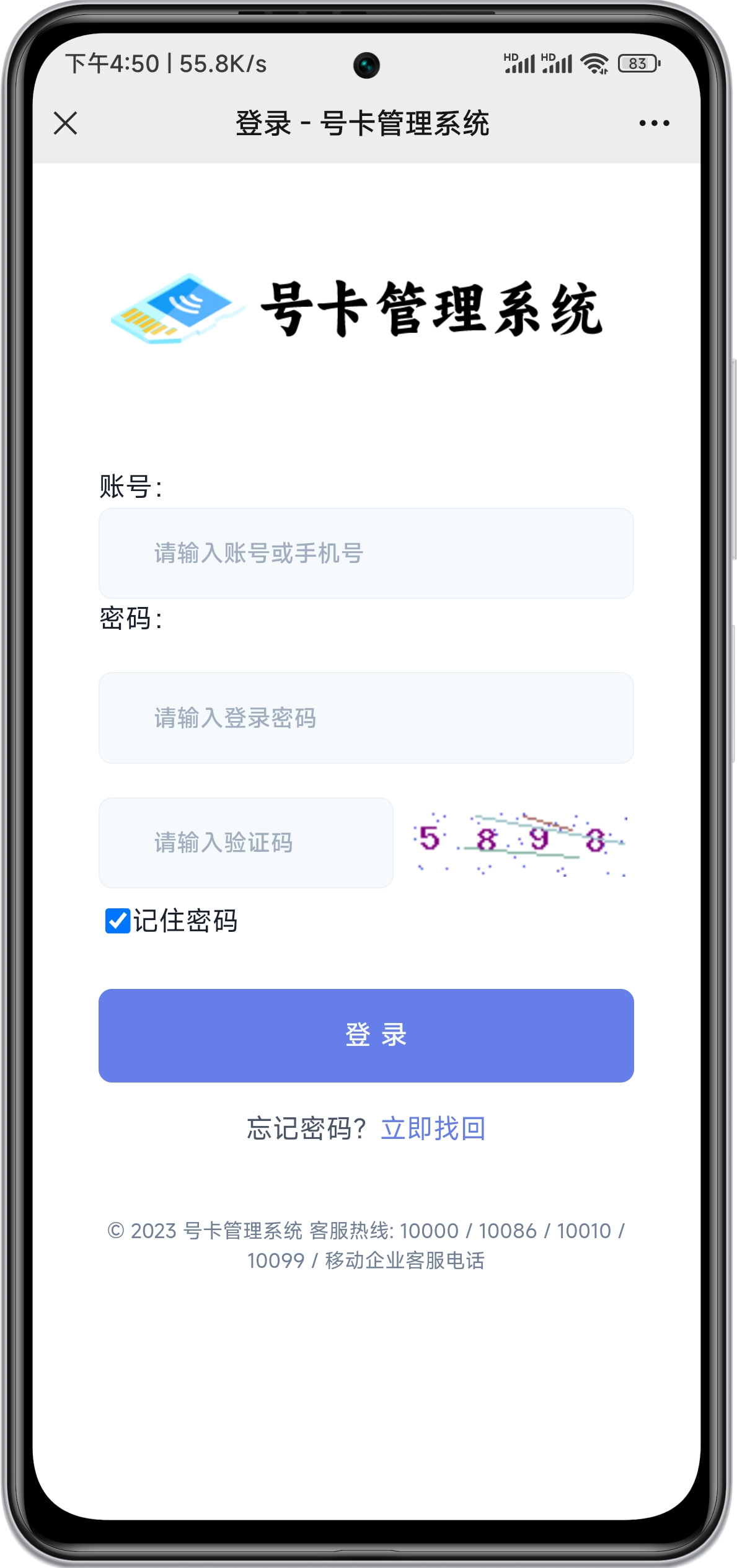Screen dimensions: 737x1568
Task: Tap the 登录 button
Action: click(x=366, y=1035)
